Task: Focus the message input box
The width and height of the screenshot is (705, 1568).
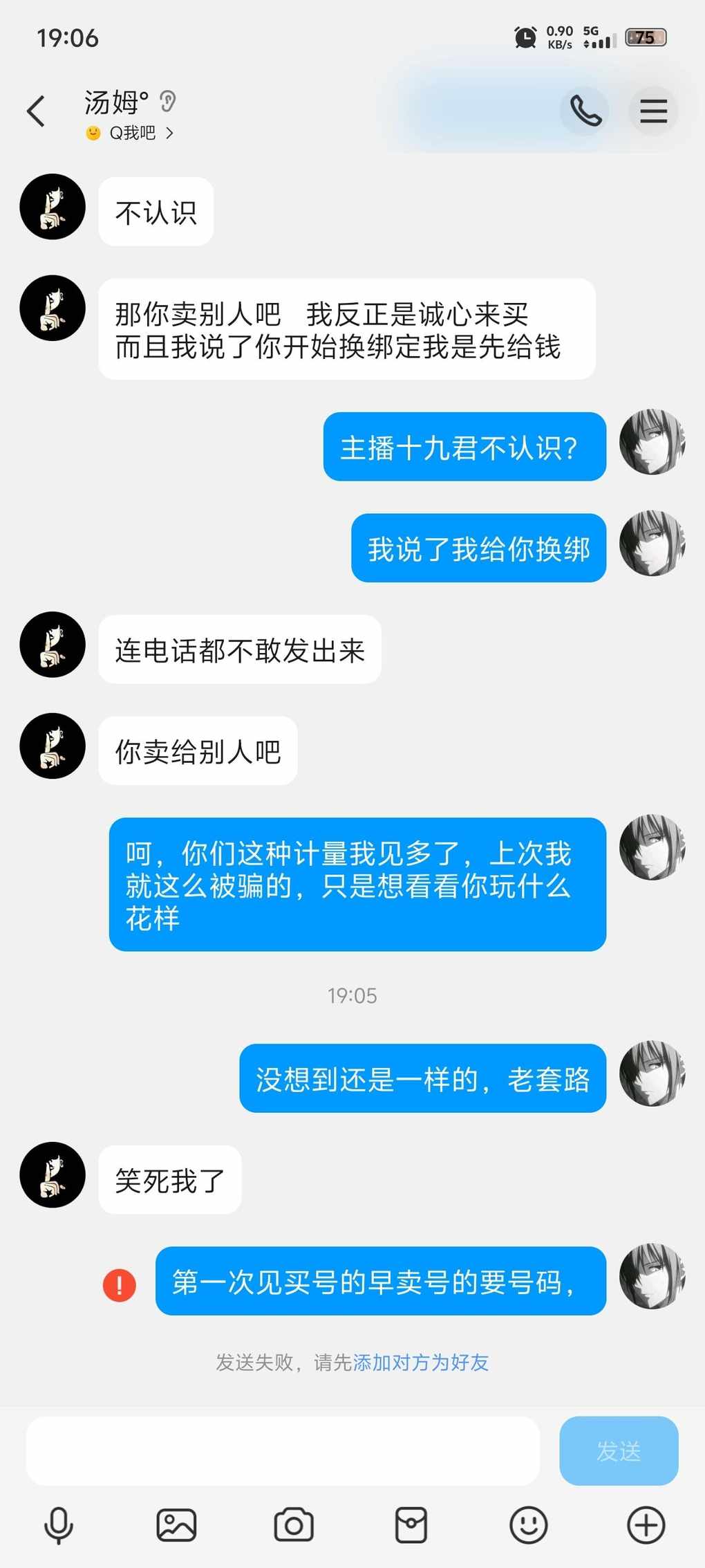Action: click(283, 1450)
